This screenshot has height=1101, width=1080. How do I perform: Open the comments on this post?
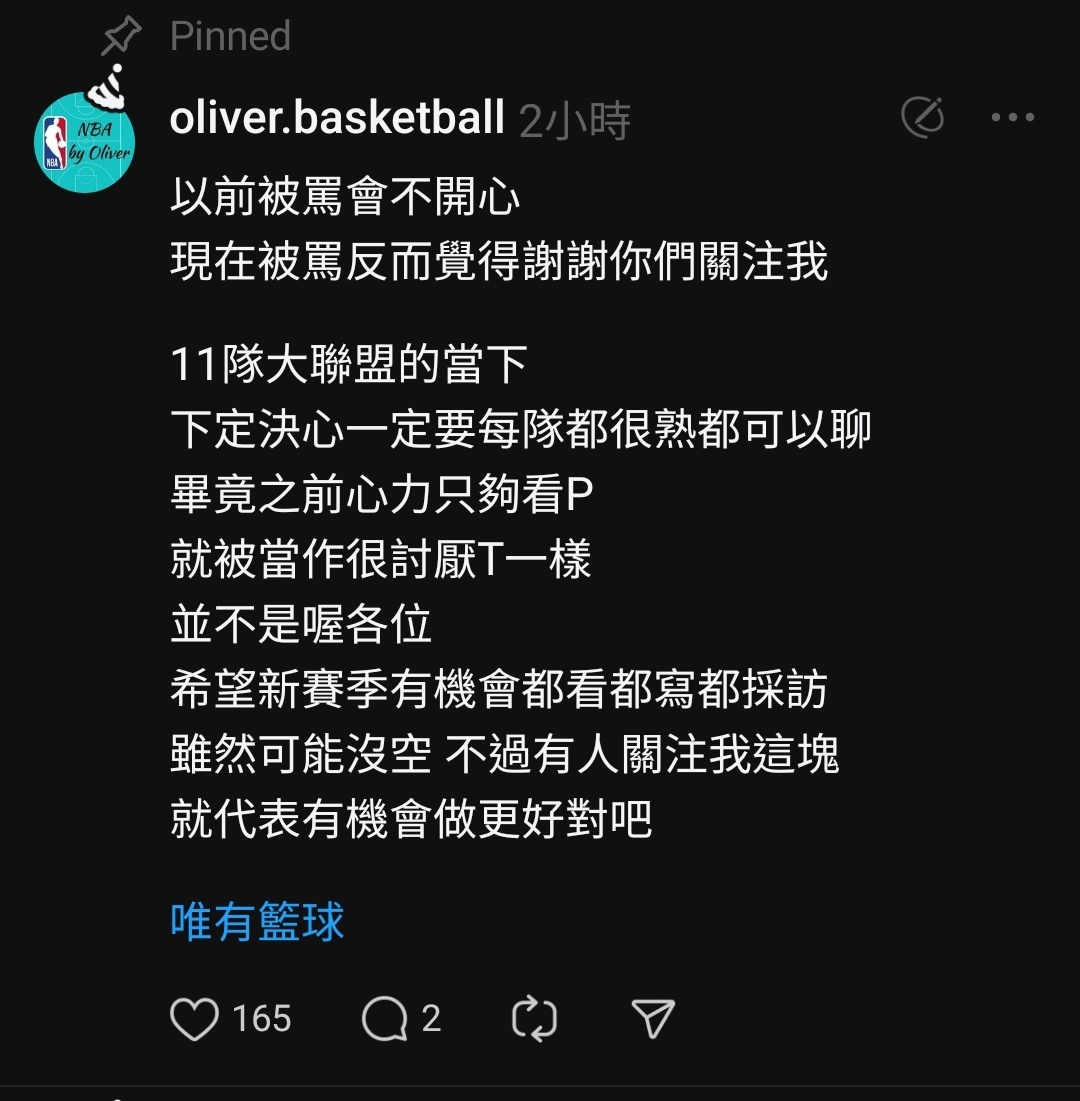tap(385, 1019)
